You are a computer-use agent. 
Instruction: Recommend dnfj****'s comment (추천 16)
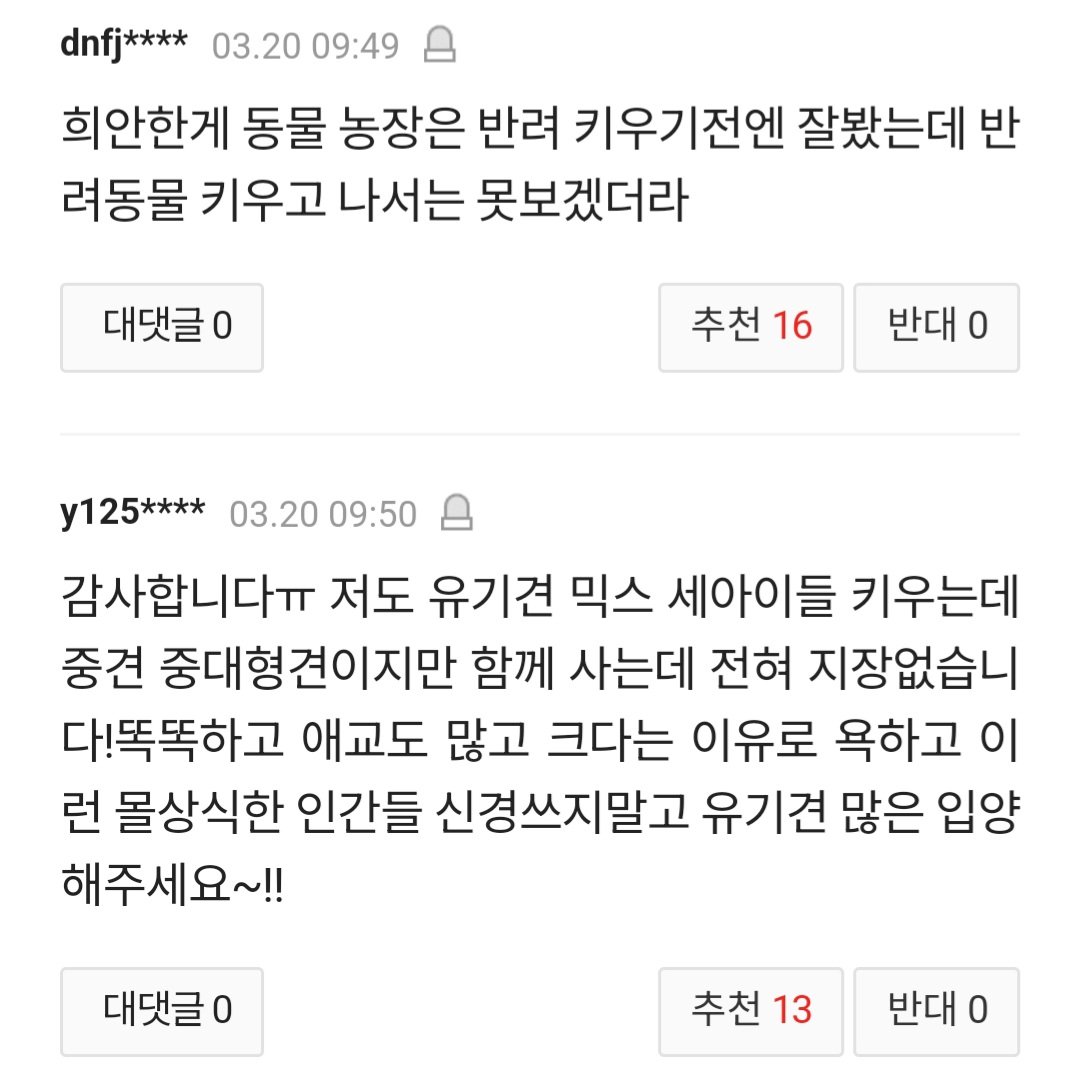click(x=750, y=327)
